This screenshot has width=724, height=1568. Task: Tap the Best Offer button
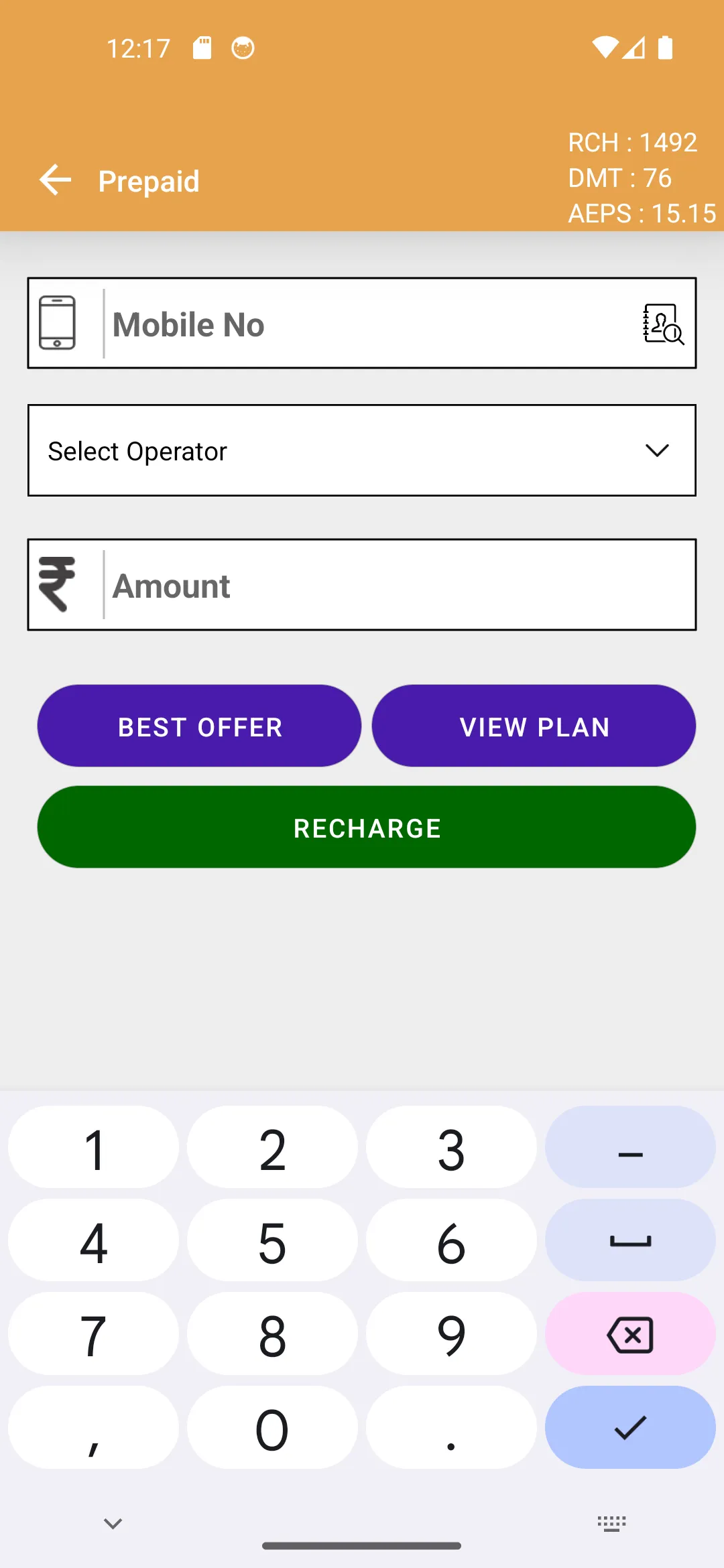pyautogui.click(x=199, y=726)
